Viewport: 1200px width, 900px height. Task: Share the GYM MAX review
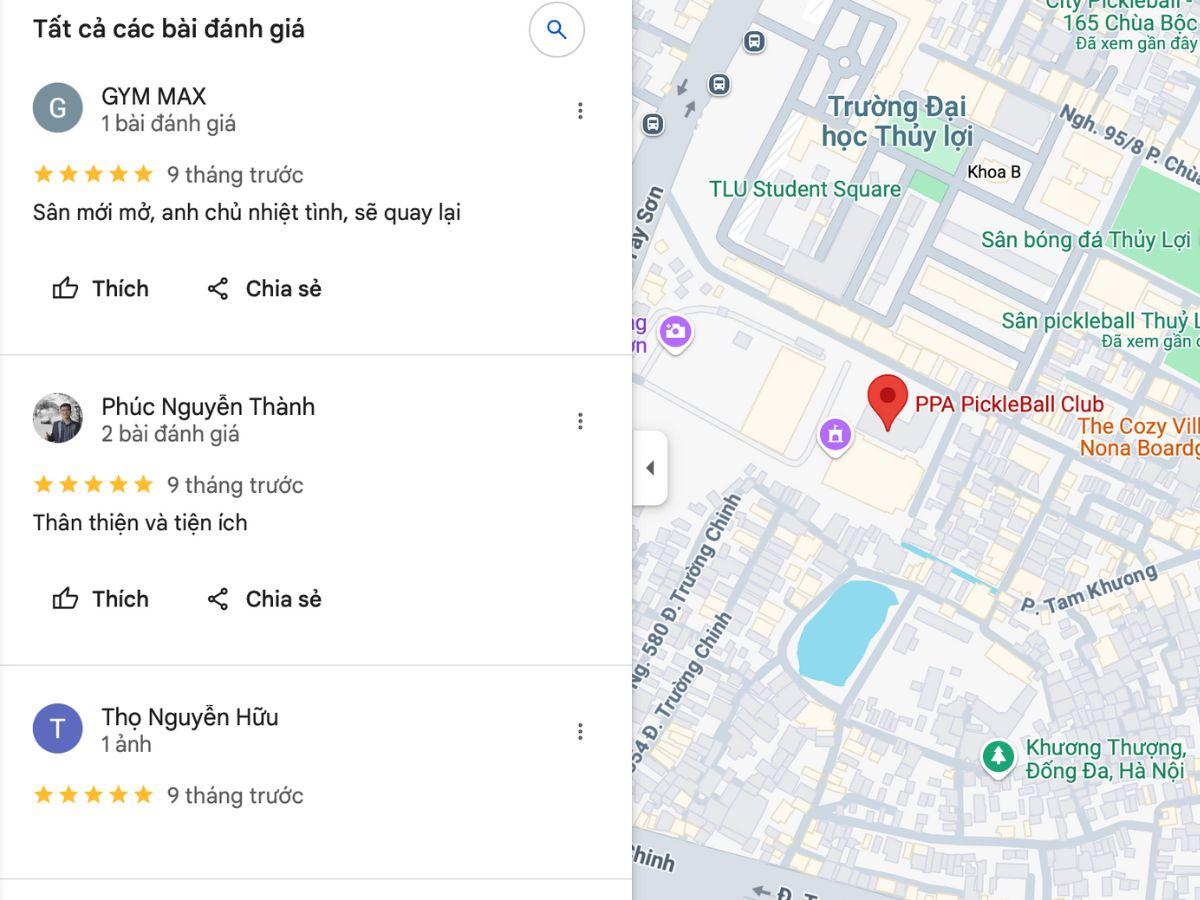click(265, 289)
